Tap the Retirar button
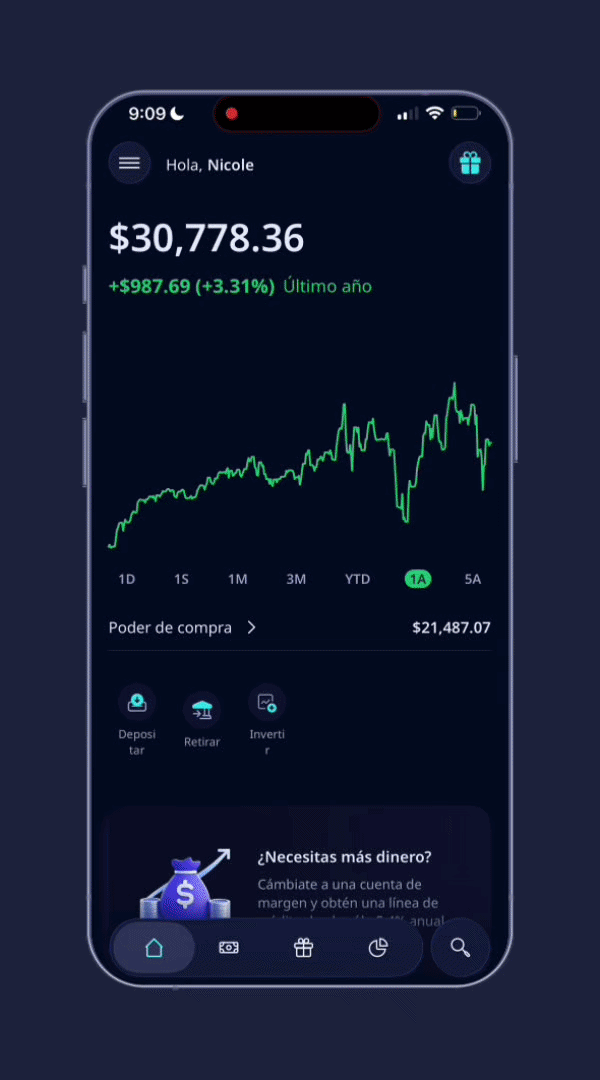The width and height of the screenshot is (600, 1080). pyautogui.click(x=202, y=720)
